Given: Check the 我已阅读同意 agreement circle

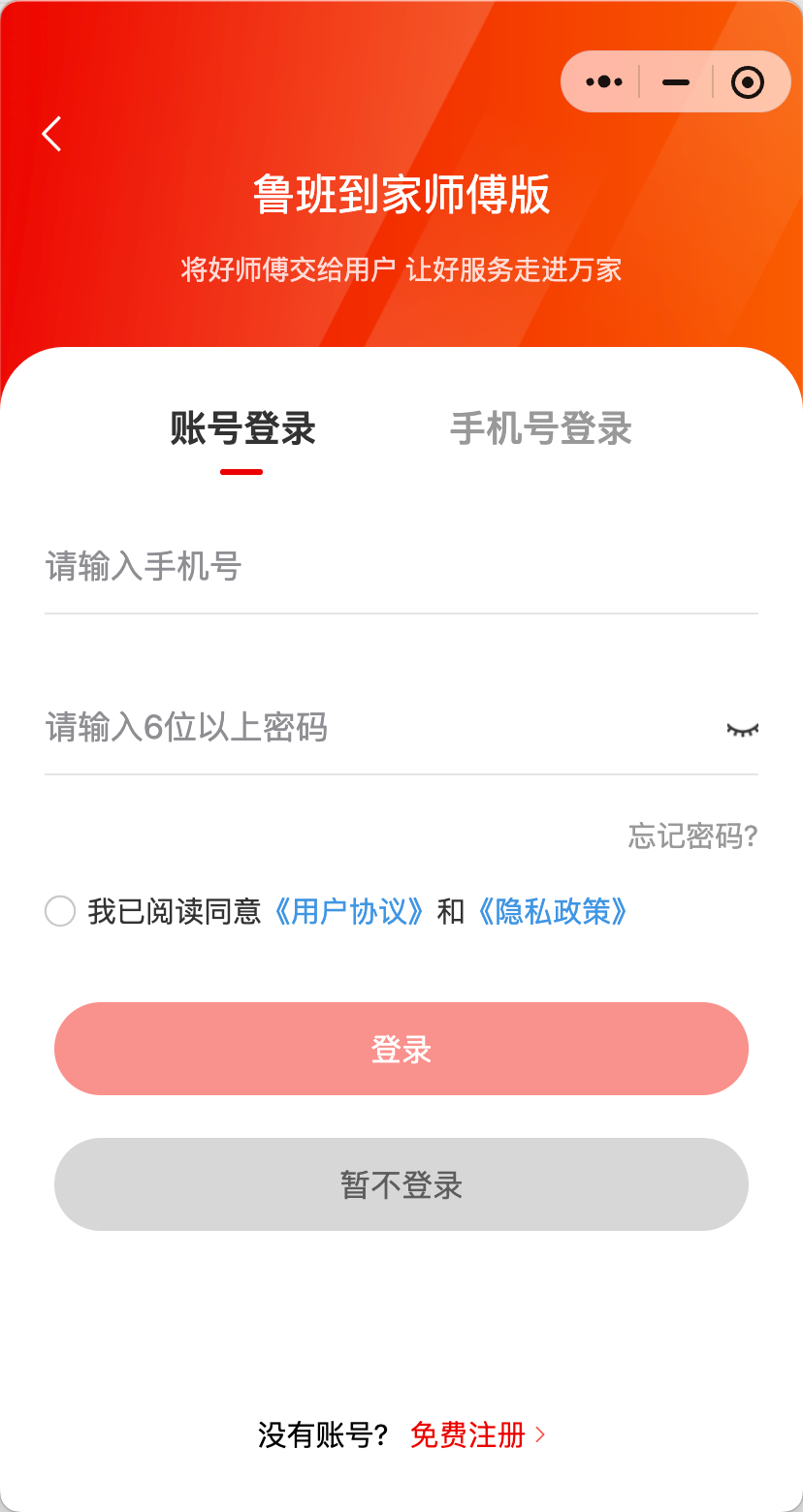Looking at the screenshot, I should point(60,911).
